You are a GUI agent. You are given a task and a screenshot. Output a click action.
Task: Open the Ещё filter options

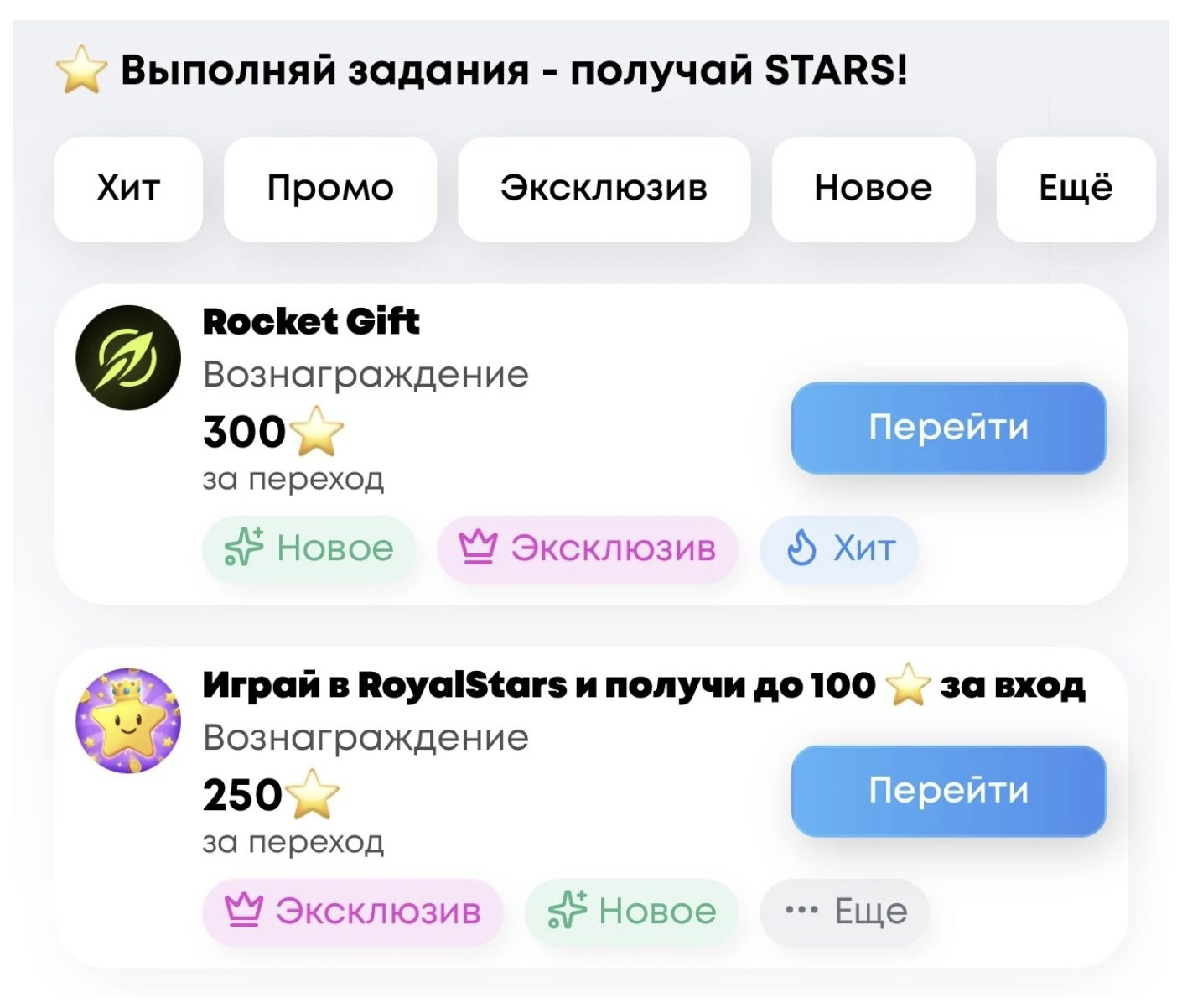click(1076, 189)
